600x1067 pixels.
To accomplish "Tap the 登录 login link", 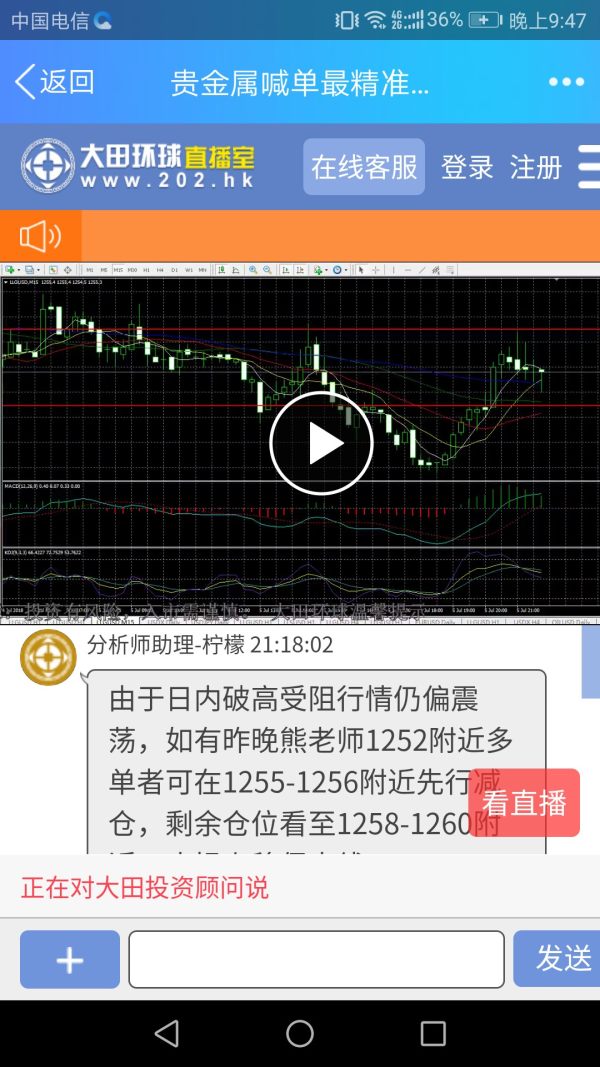I will [467, 167].
